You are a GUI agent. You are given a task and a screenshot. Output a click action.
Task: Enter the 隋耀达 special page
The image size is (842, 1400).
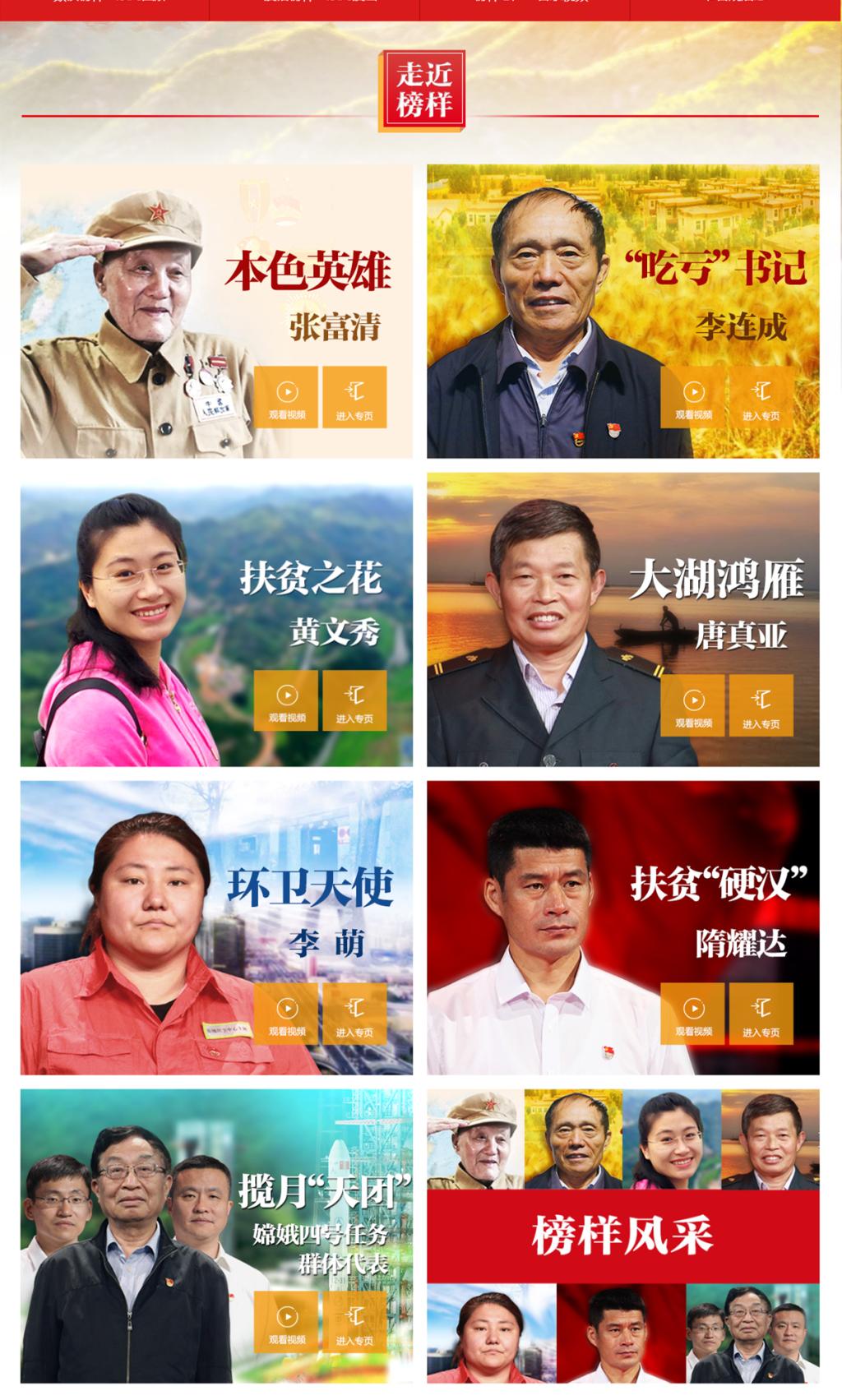click(761, 1014)
